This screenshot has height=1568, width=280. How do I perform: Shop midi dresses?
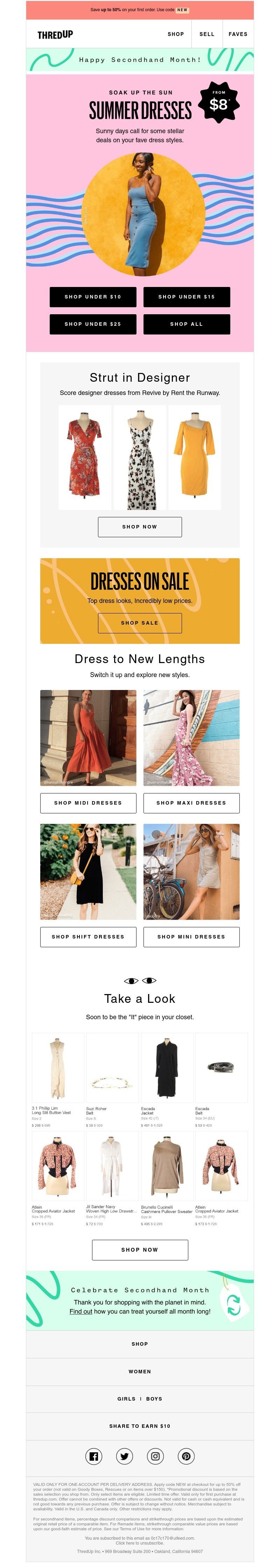pyautogui.click(x=88, y=803)
